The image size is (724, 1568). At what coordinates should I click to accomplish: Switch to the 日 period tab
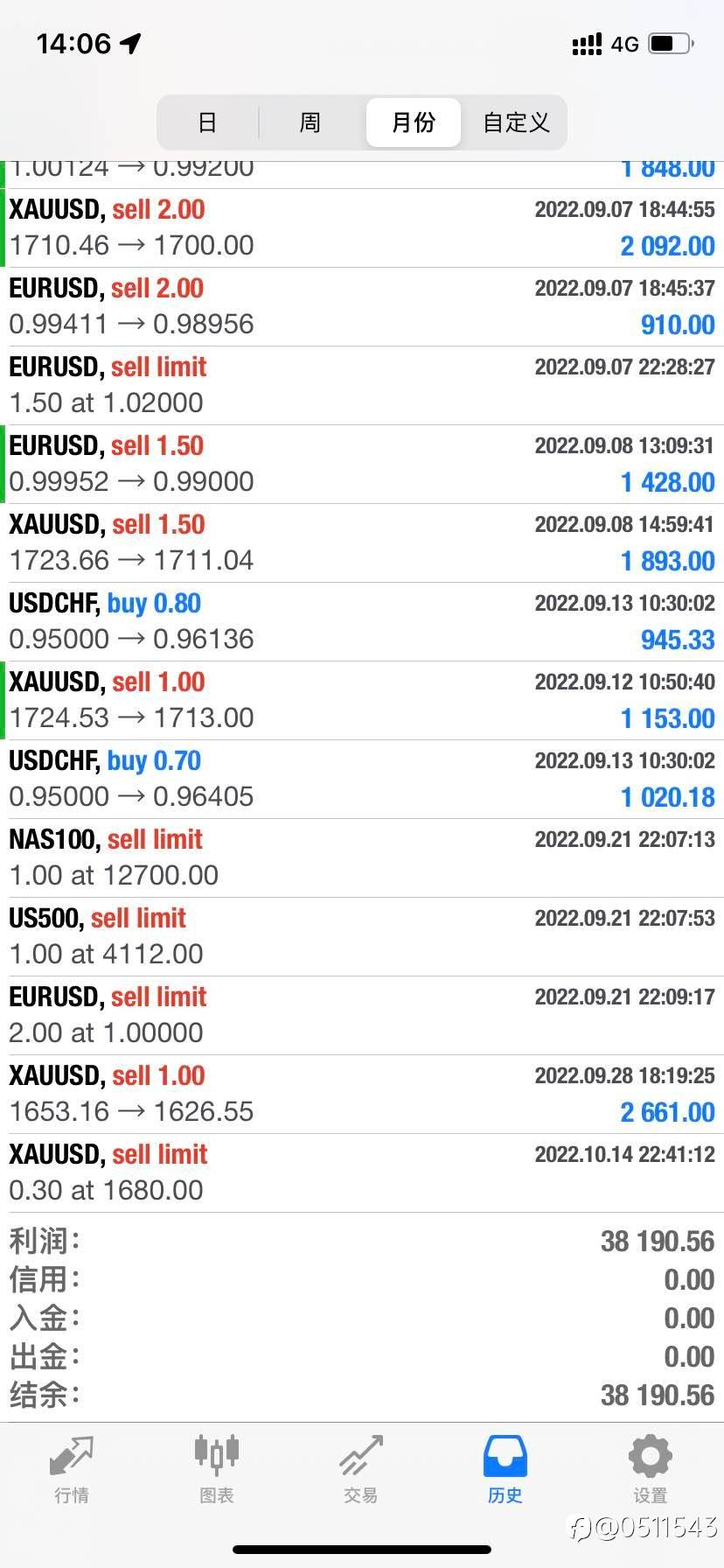(x=207, y=122)
